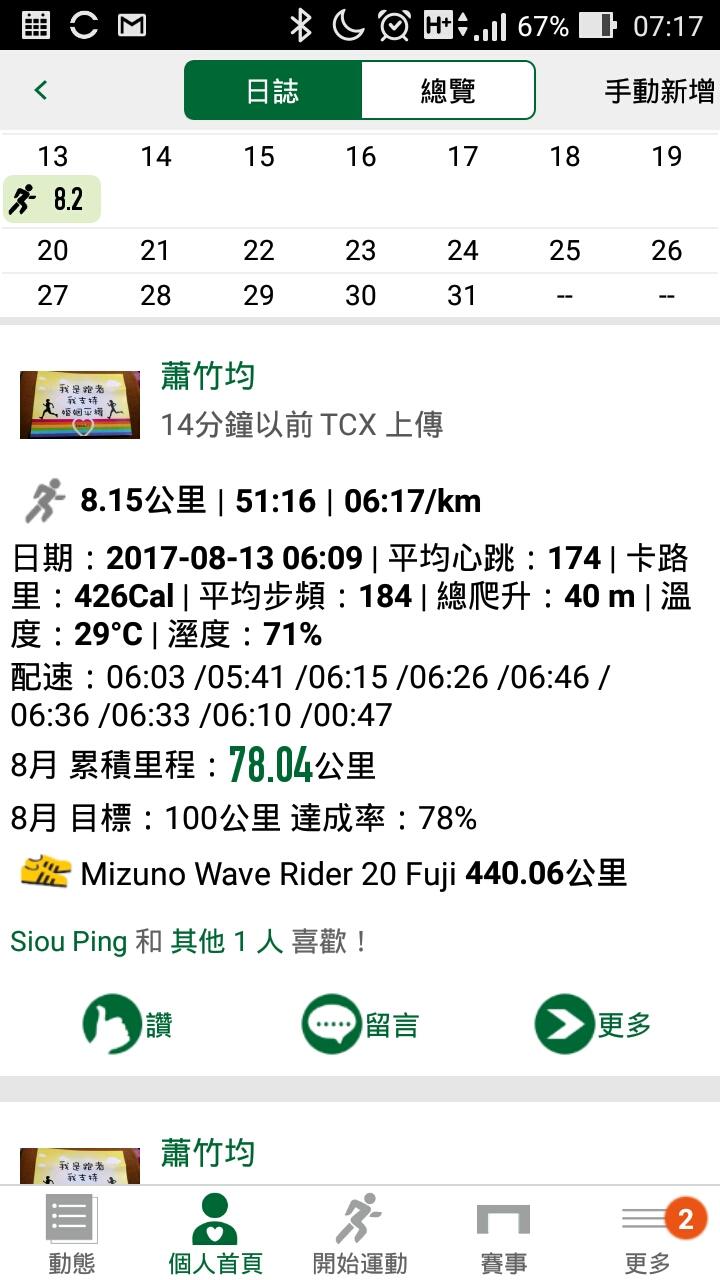720x1280 pixels.
Task: Select day 20 in the calendar
Action: [52, 250]
